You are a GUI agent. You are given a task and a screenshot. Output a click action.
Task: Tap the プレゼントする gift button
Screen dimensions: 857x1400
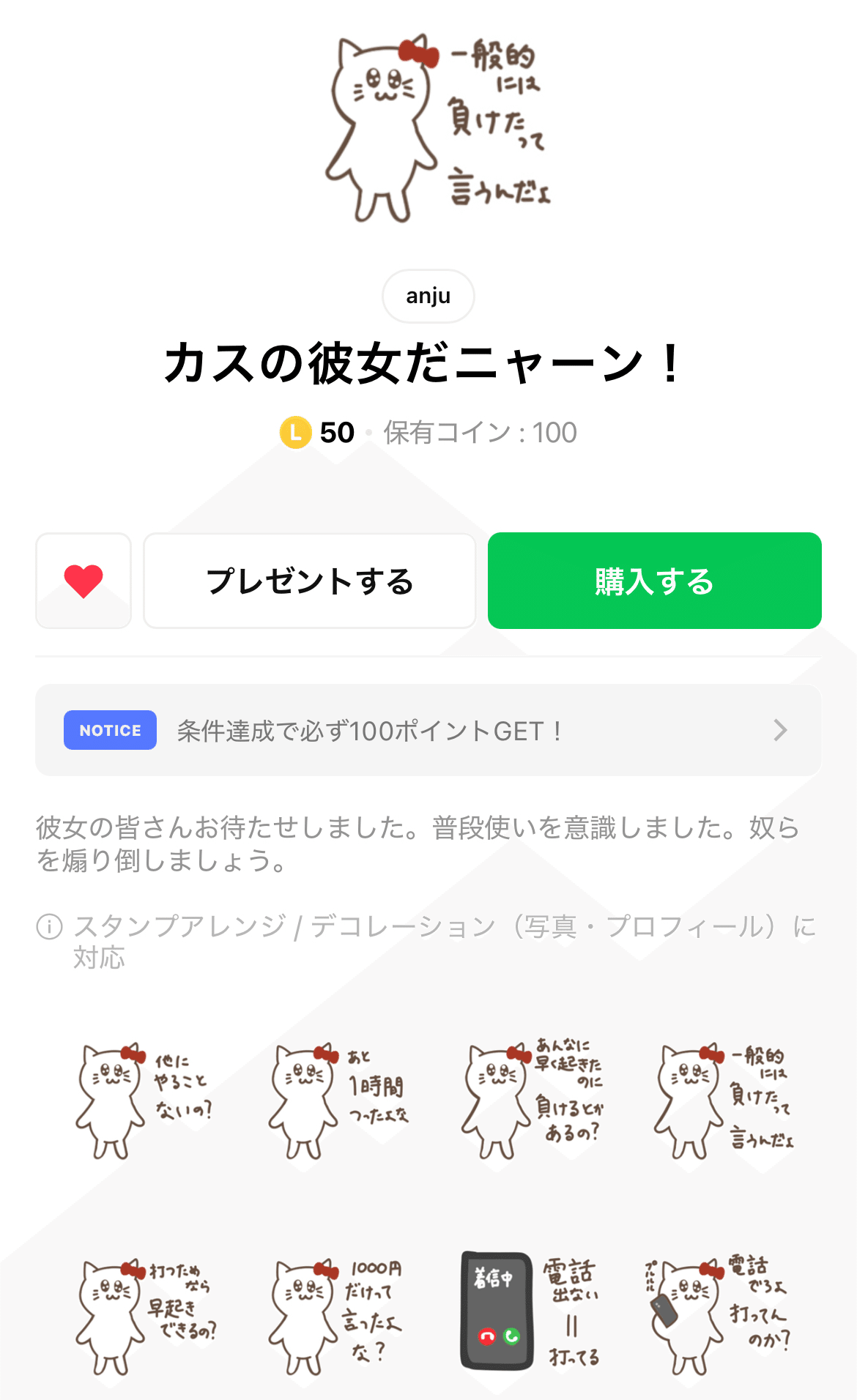(310, 581)
